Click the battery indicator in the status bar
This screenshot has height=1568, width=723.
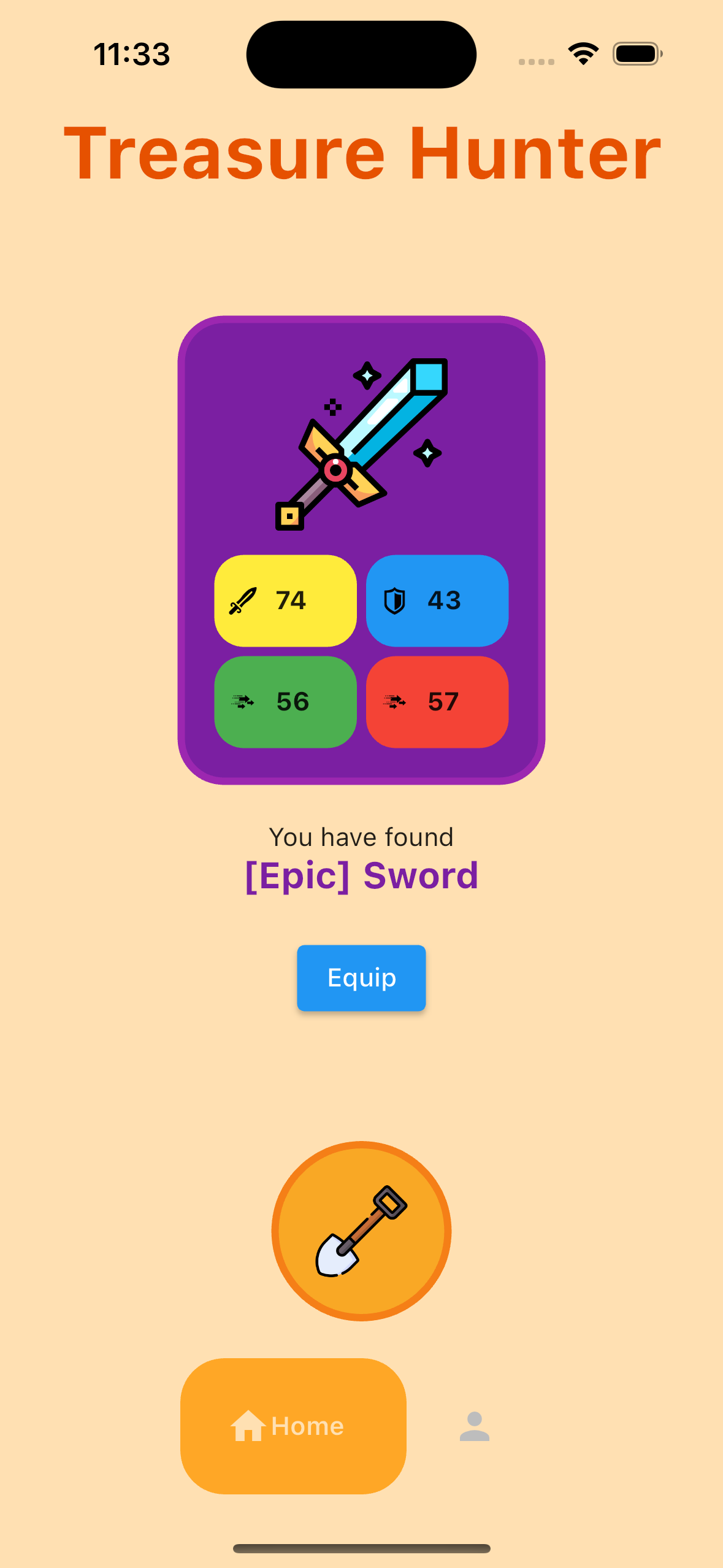point(636,53)
